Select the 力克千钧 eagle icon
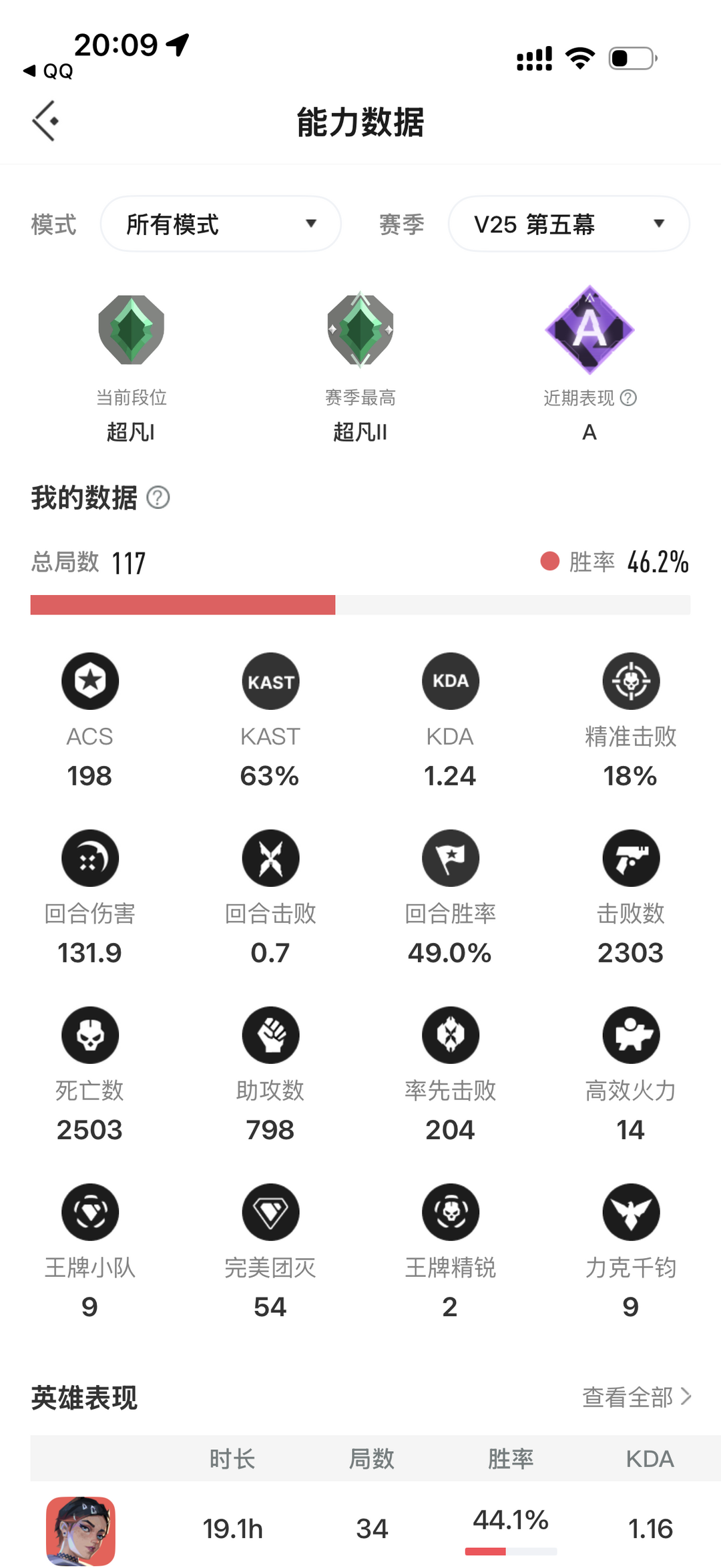Viewport: 721px width, 1568px height. pyautogui.click(x=631, y=1212)
